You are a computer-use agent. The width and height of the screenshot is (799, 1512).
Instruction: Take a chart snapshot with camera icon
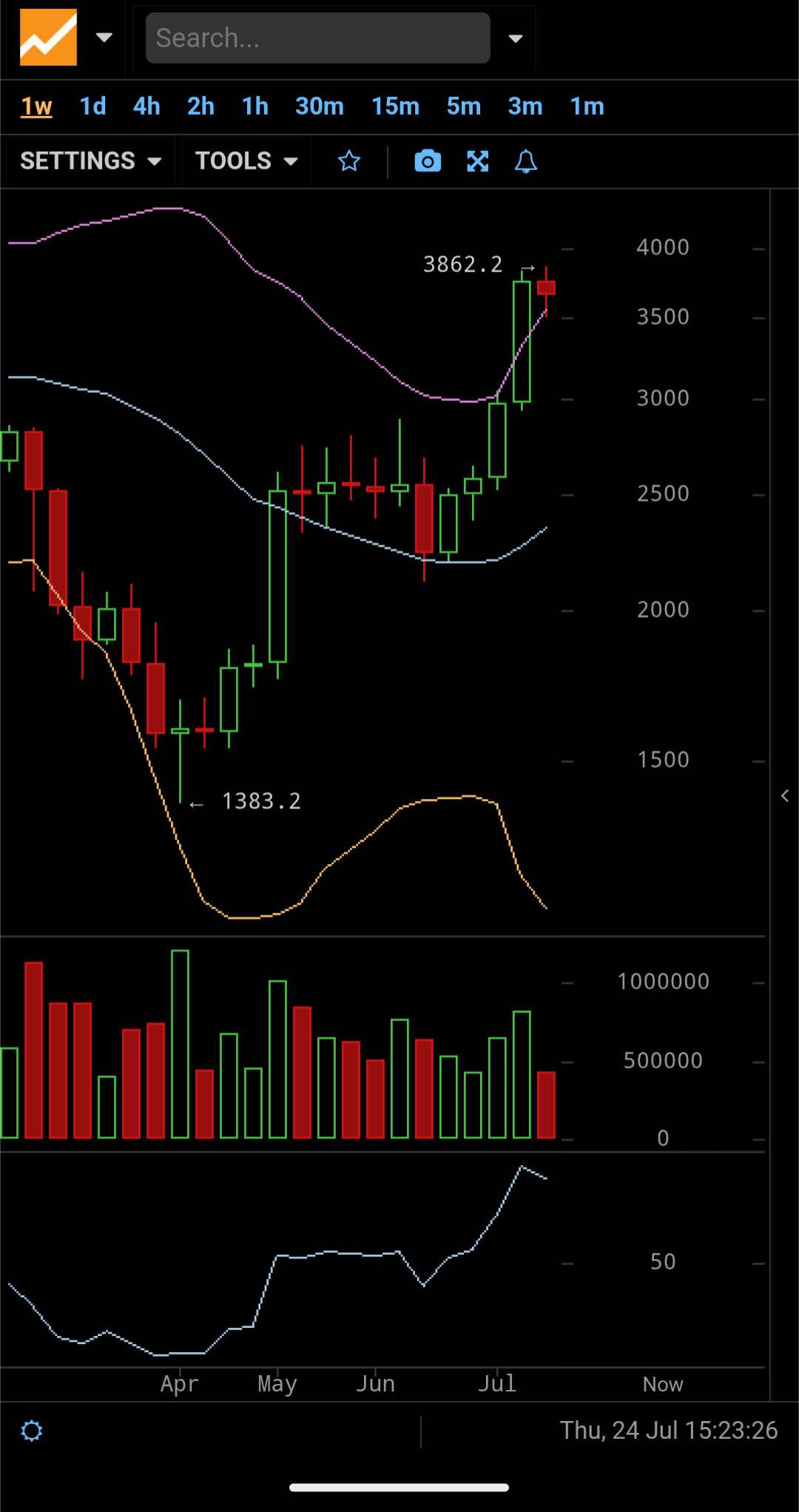click(428, 161)
